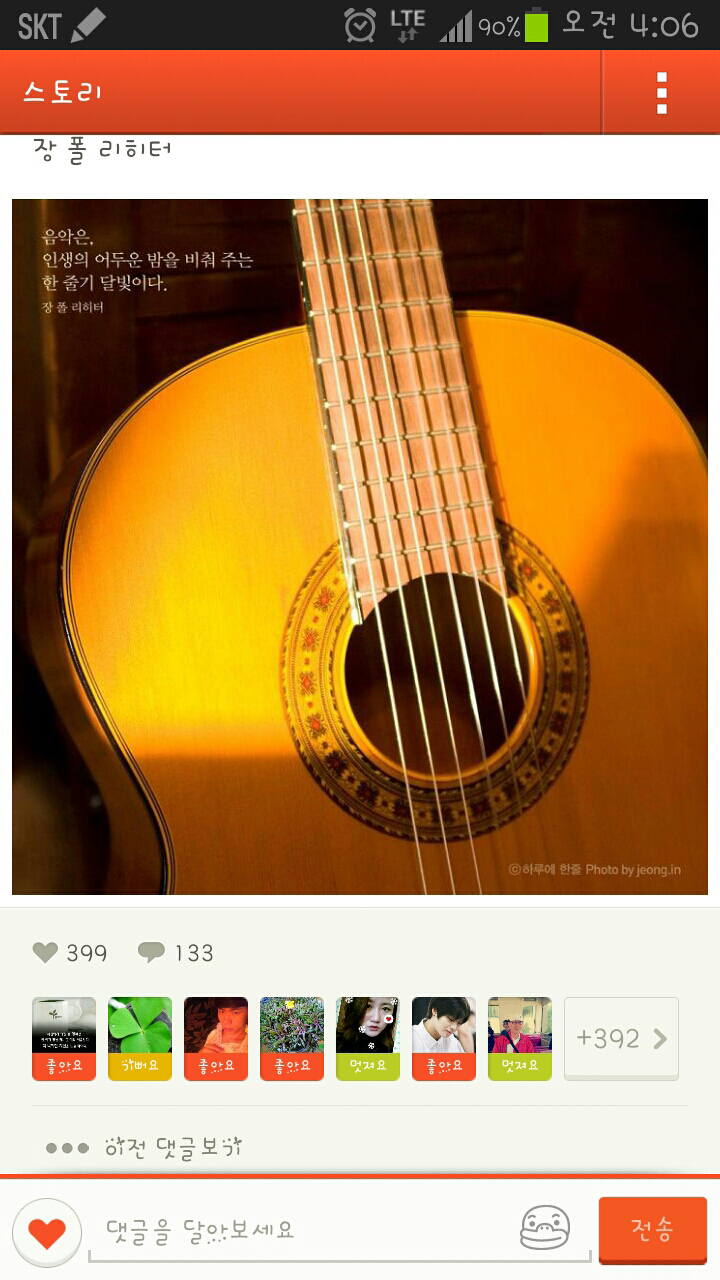Open the guitar photo full screen

click(x=360, y=546)
